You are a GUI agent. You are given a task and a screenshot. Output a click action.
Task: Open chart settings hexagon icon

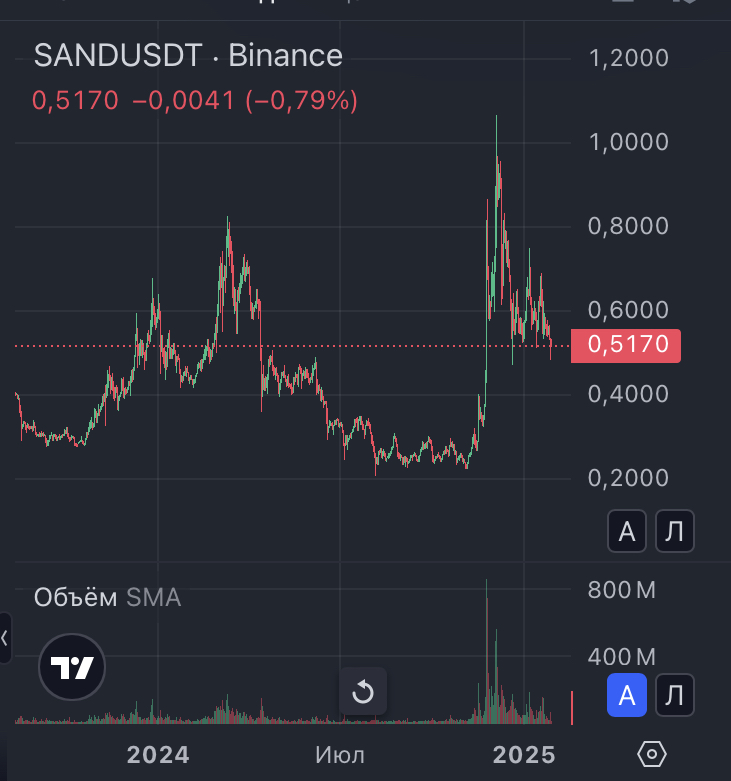point(651,753)
